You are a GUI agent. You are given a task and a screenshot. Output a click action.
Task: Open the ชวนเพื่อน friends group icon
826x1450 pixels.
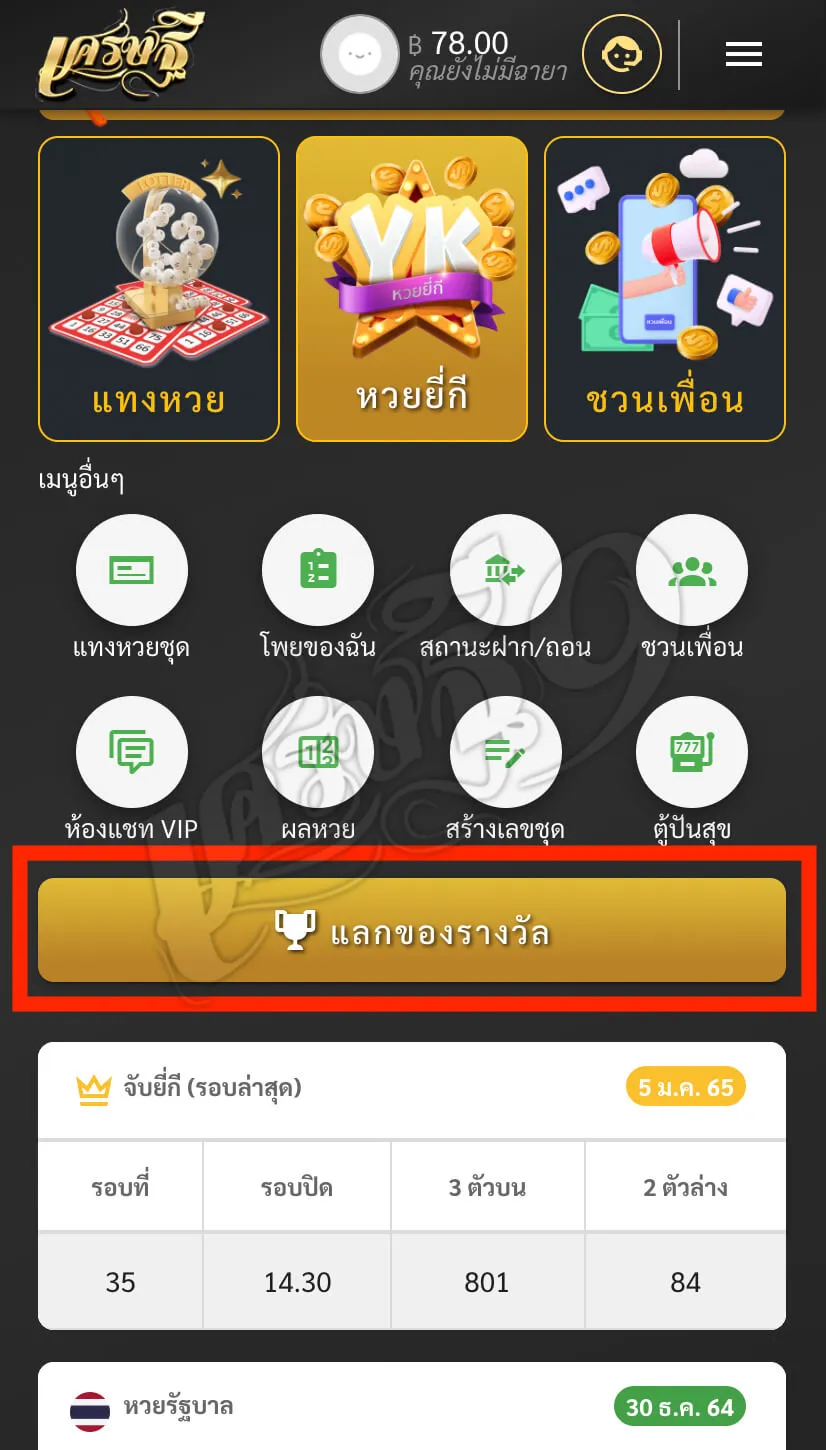pos(692,569)
